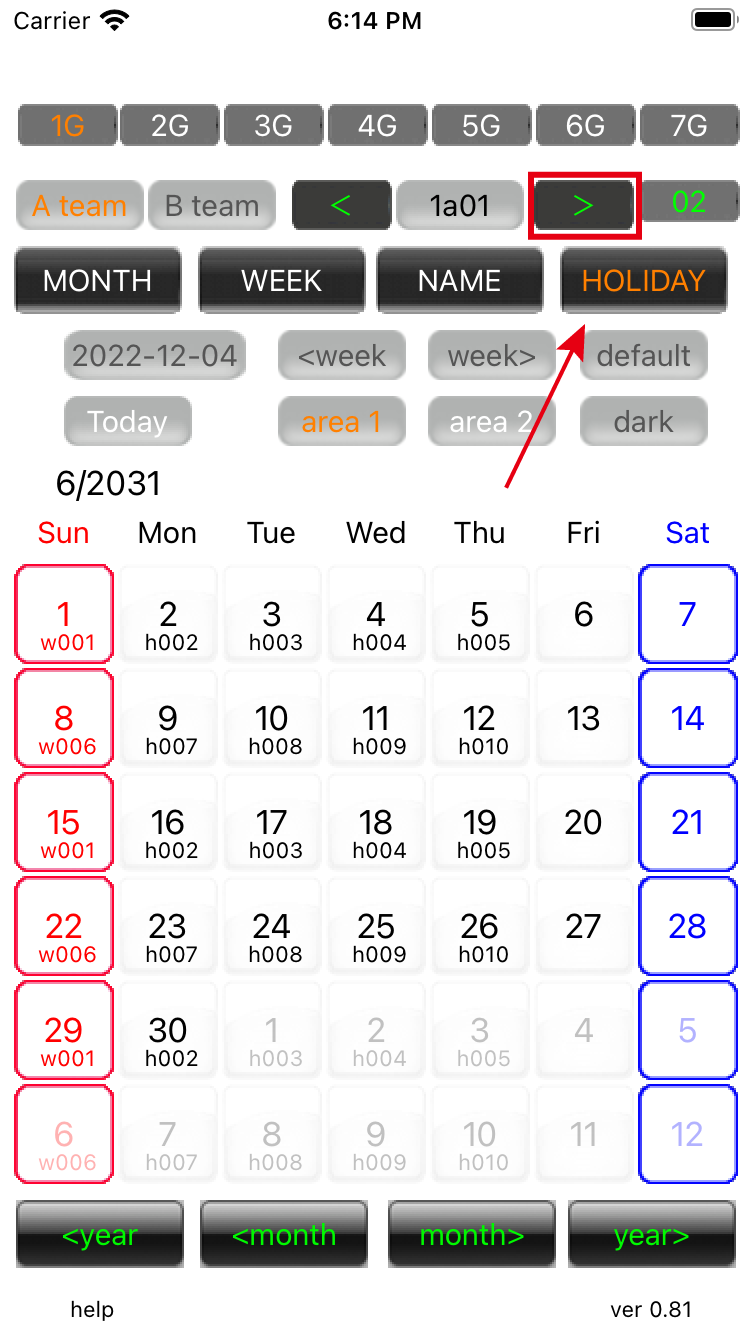
Task: Shift back one week with <week
Action: point(342,356)
